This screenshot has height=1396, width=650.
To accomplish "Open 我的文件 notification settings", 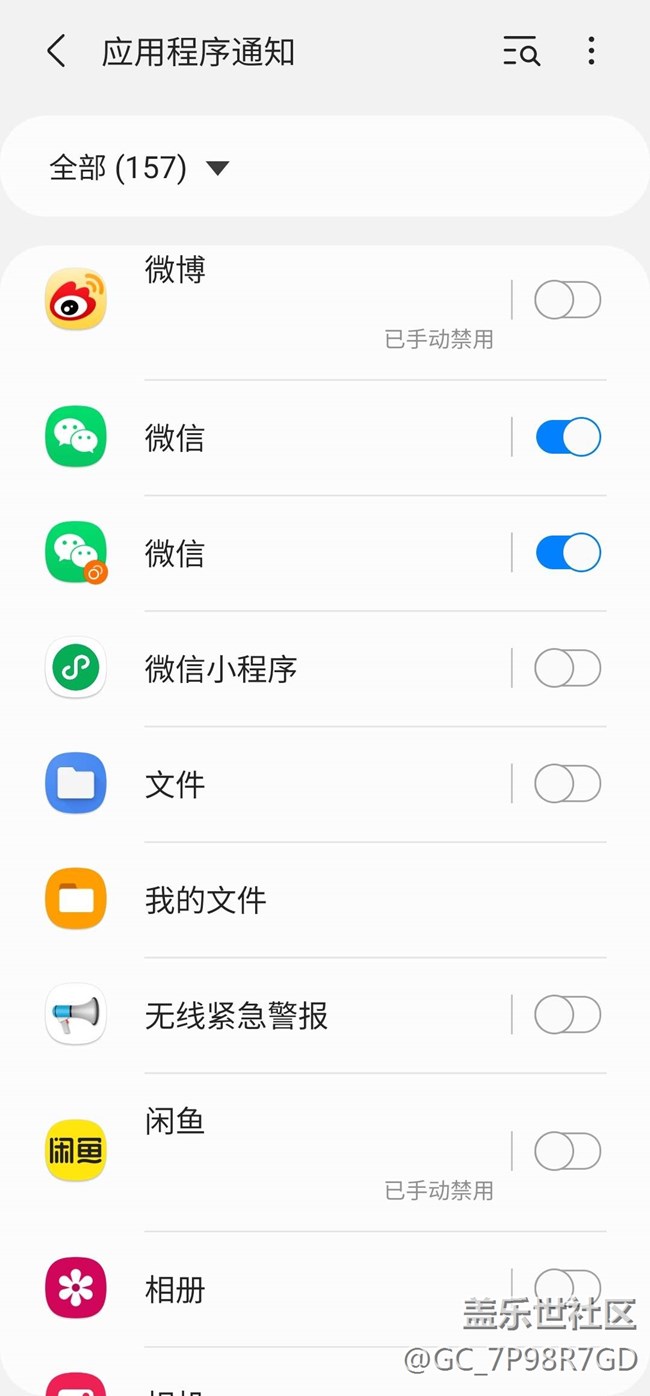I will (300, 900).
